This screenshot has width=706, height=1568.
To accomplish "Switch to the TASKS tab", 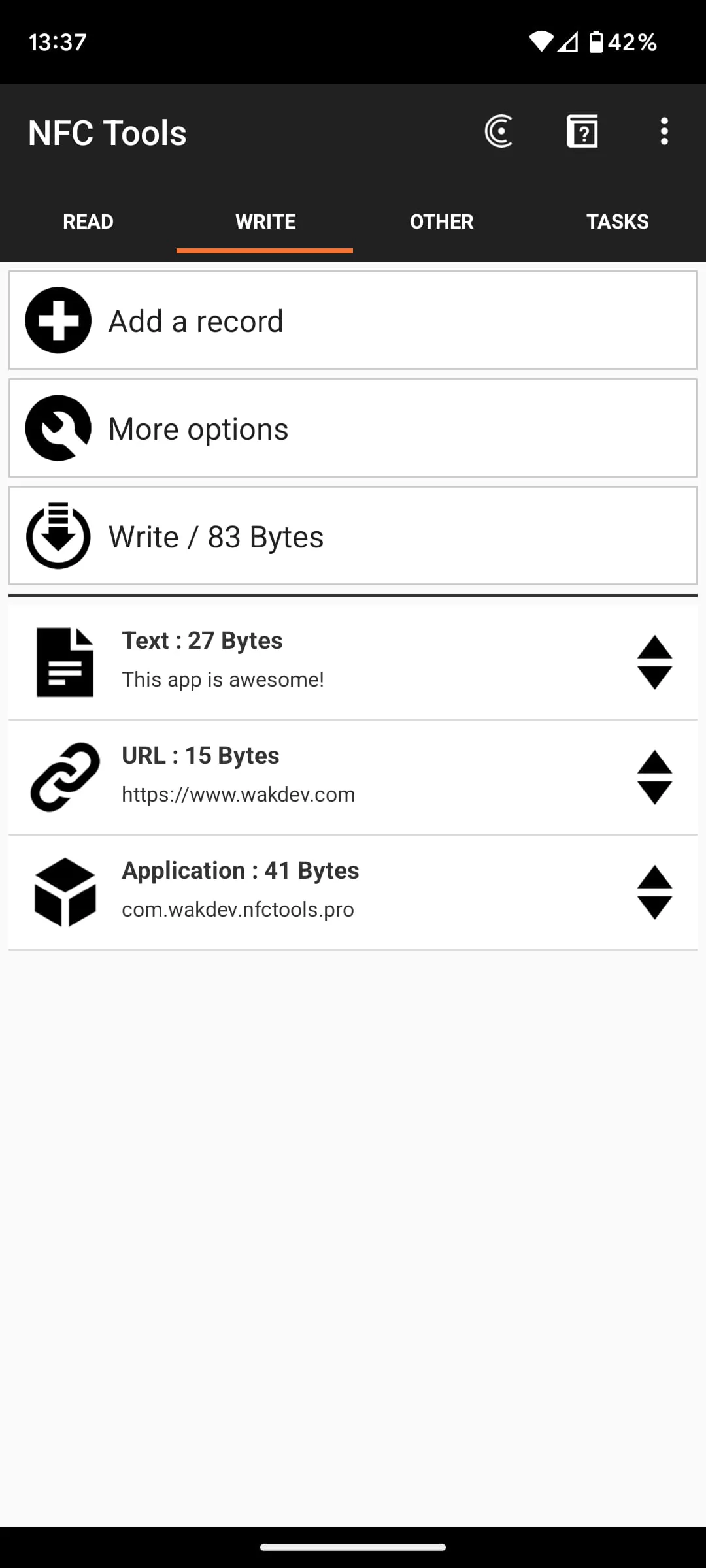I will 617,221.
